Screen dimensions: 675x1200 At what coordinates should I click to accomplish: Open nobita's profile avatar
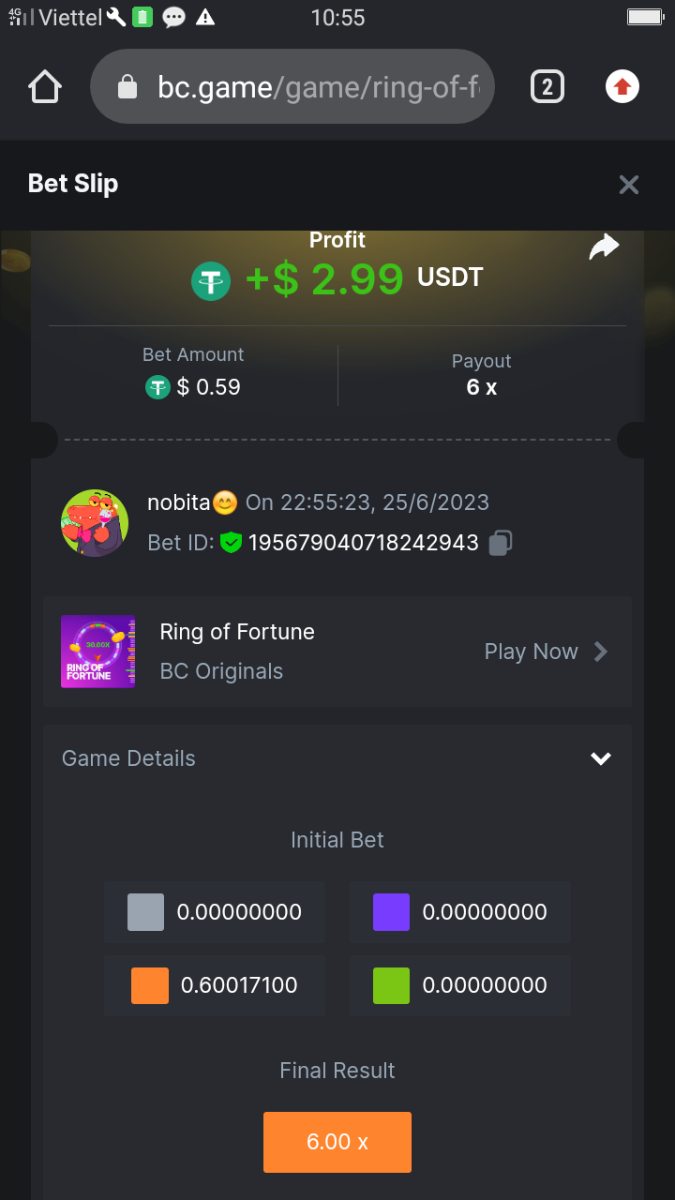(x=95, y=523)
